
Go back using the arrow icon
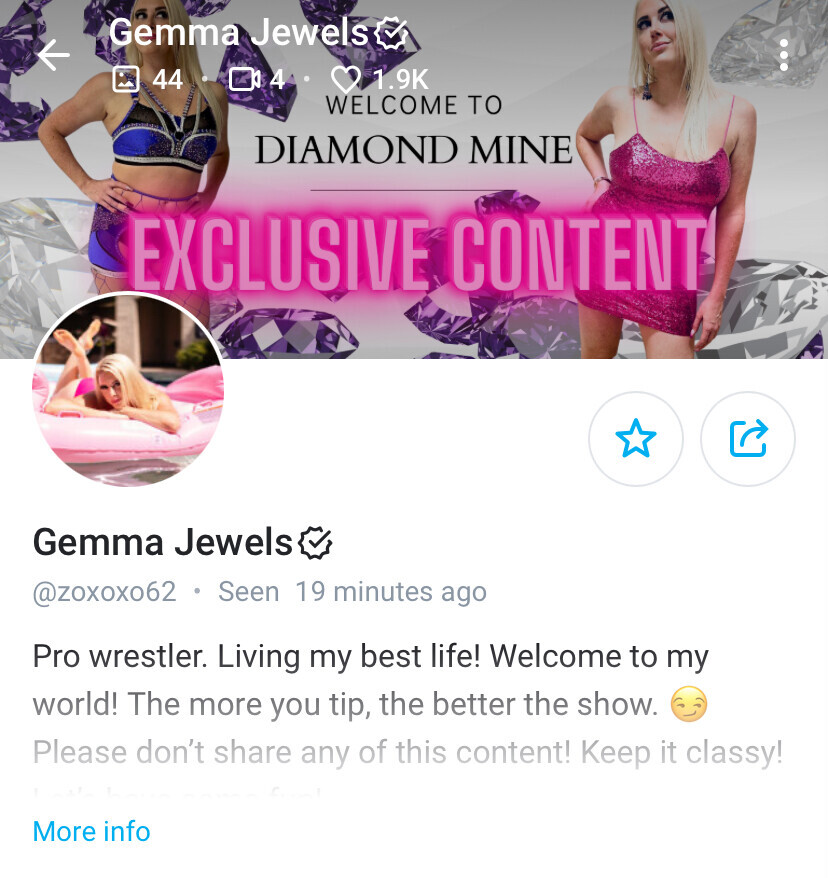click(x=53, y=55)
